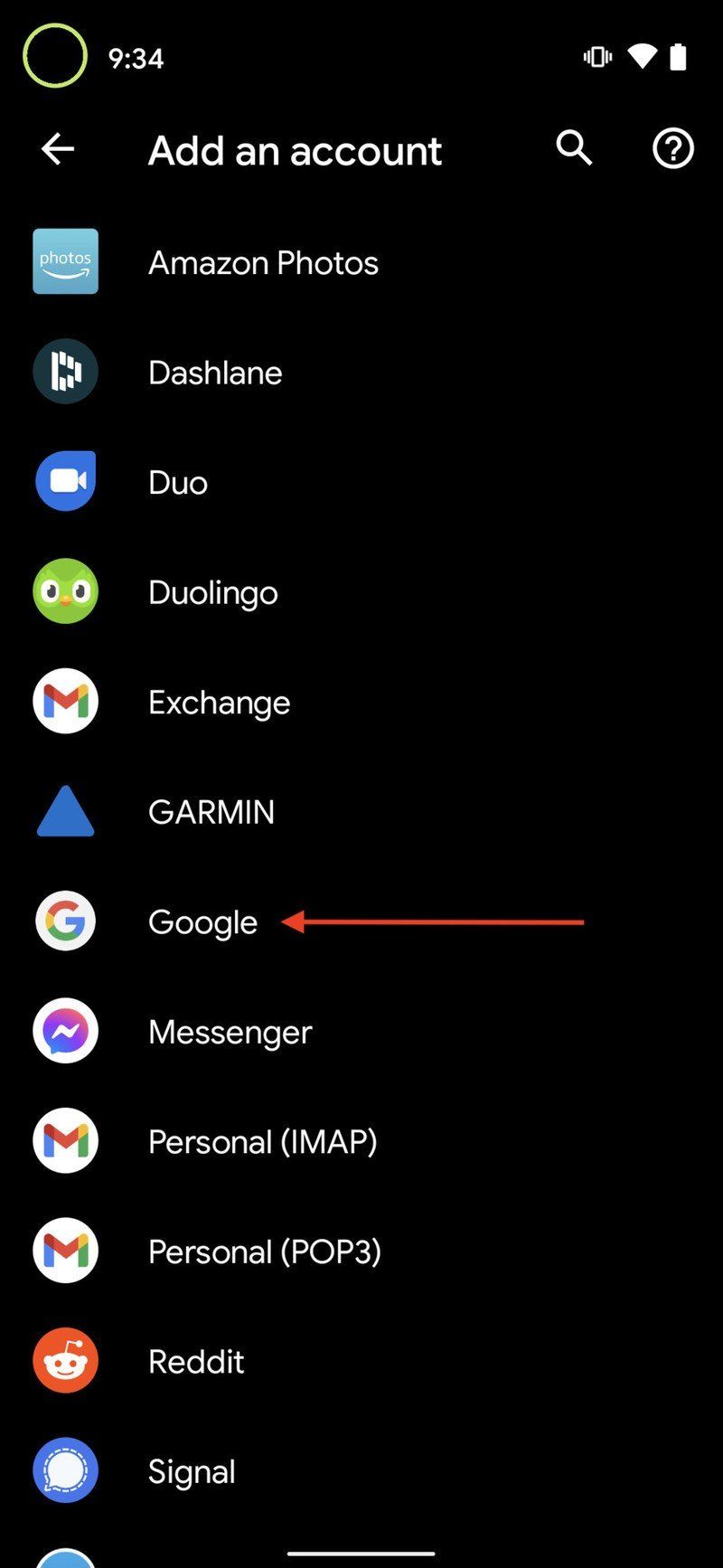Screen dimensions: 723x1568
Task: Tap the Messenger app icon
Action: tap(64, 1031)
